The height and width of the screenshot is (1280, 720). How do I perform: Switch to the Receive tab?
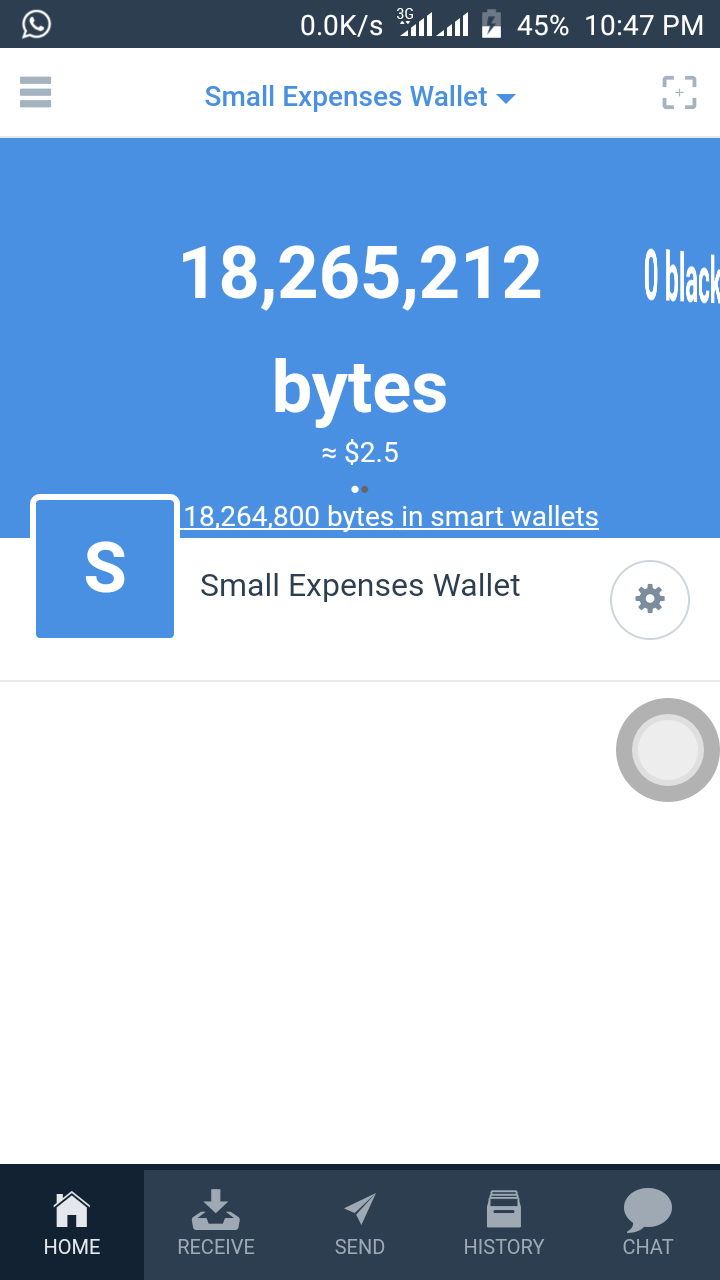(x=216, y=1223)
